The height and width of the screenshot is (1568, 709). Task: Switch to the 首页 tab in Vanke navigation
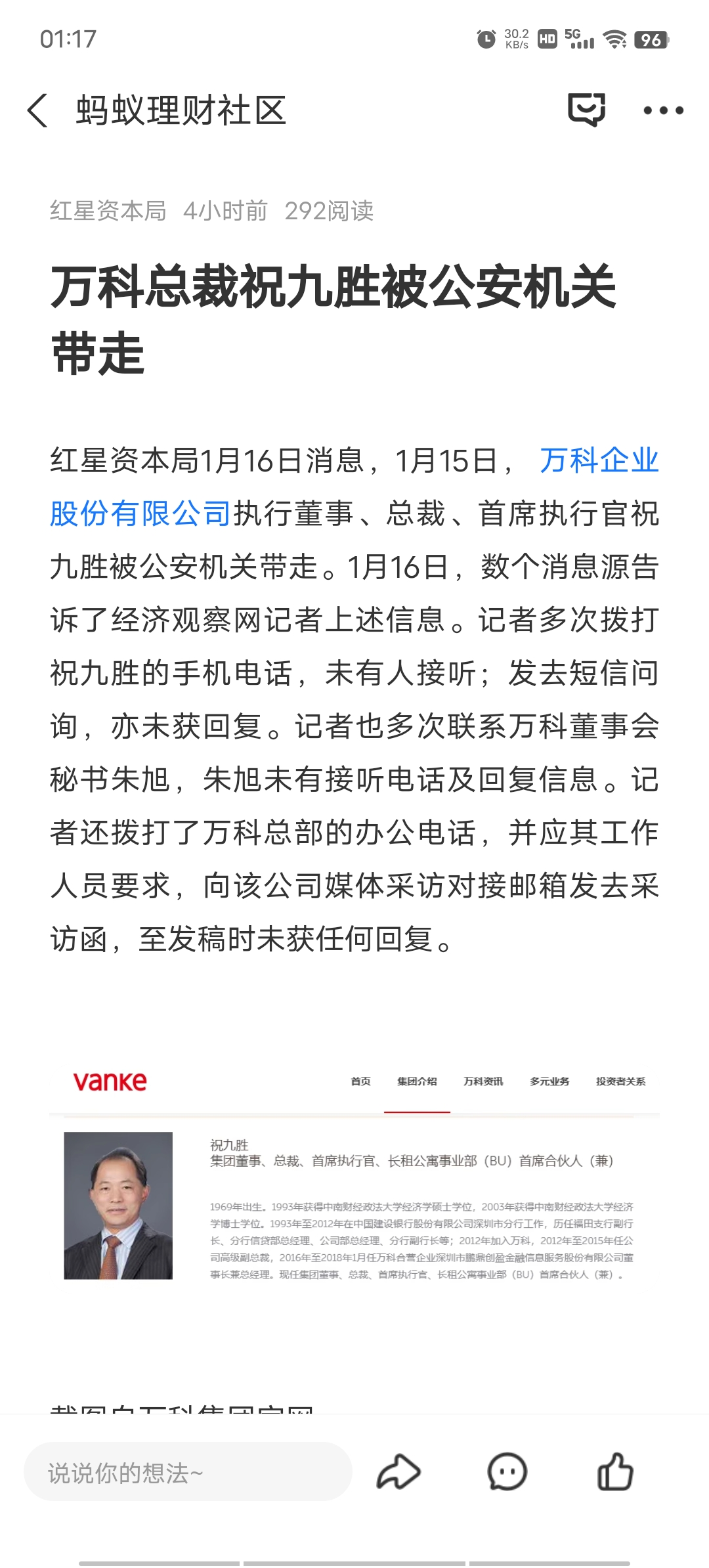click(x=360, y=1081)
